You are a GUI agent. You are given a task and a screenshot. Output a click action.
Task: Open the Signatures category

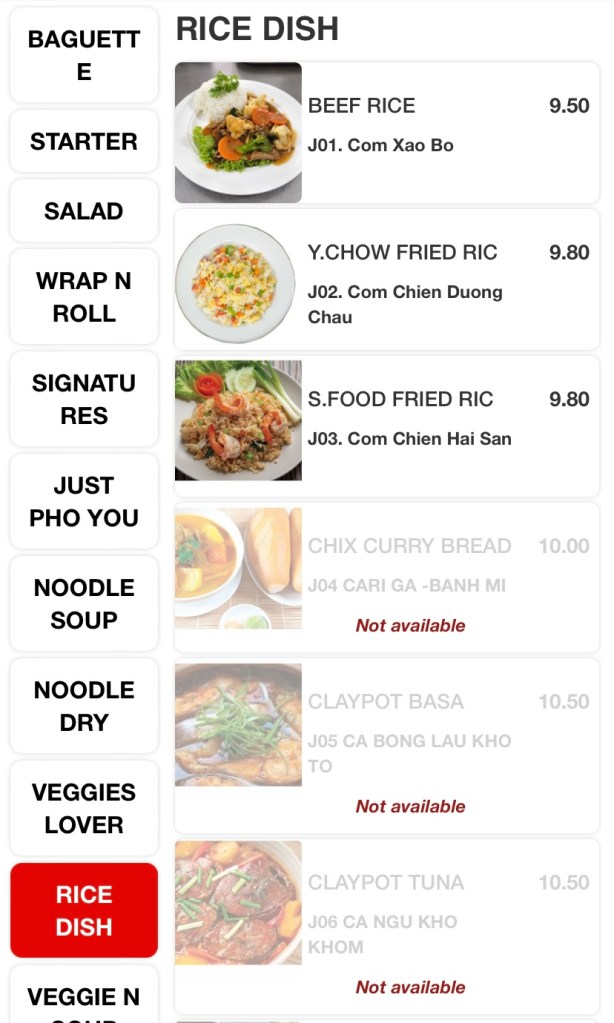(84, 399)
